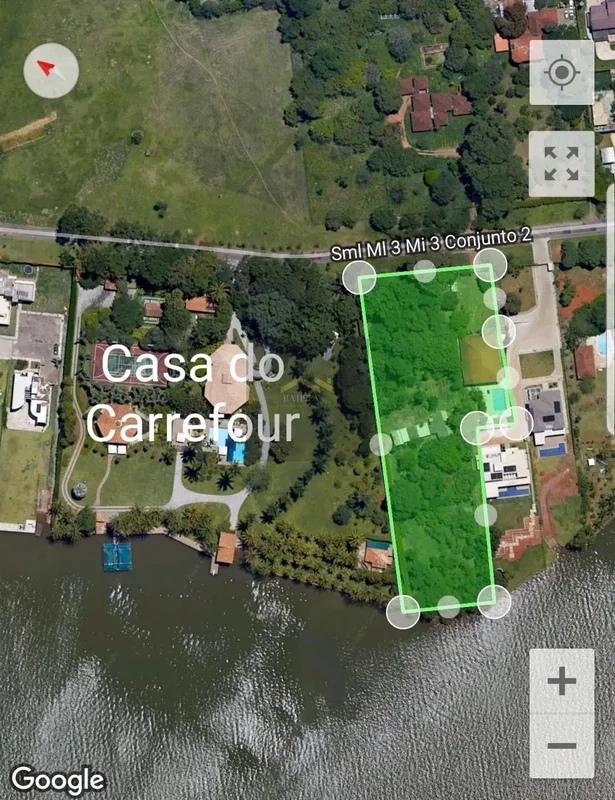
Task: Tap the compass to reorient the map
Action: click(x=51, y=70)
